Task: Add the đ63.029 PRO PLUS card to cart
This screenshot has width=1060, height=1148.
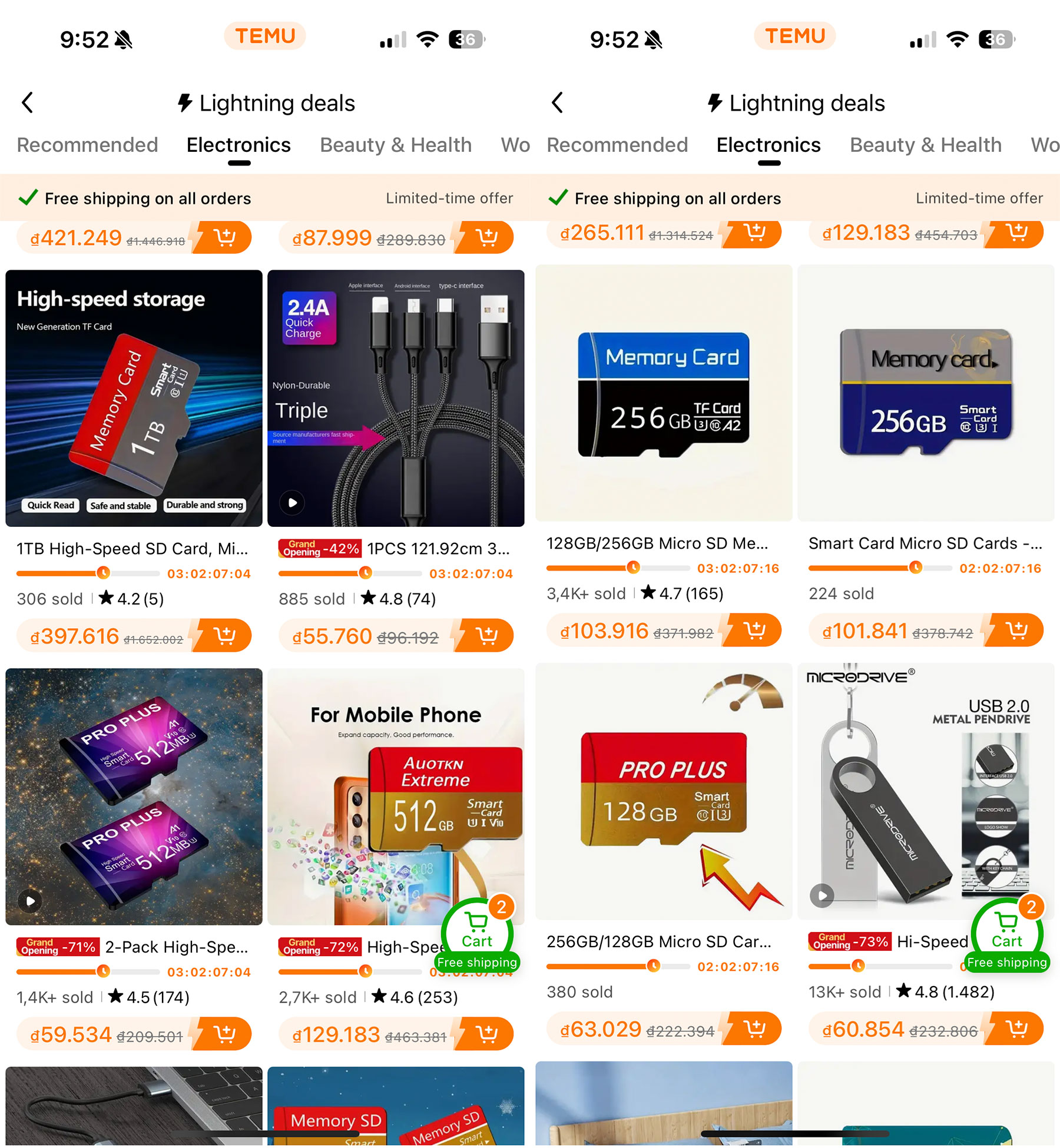Action: pos(754,1029)
